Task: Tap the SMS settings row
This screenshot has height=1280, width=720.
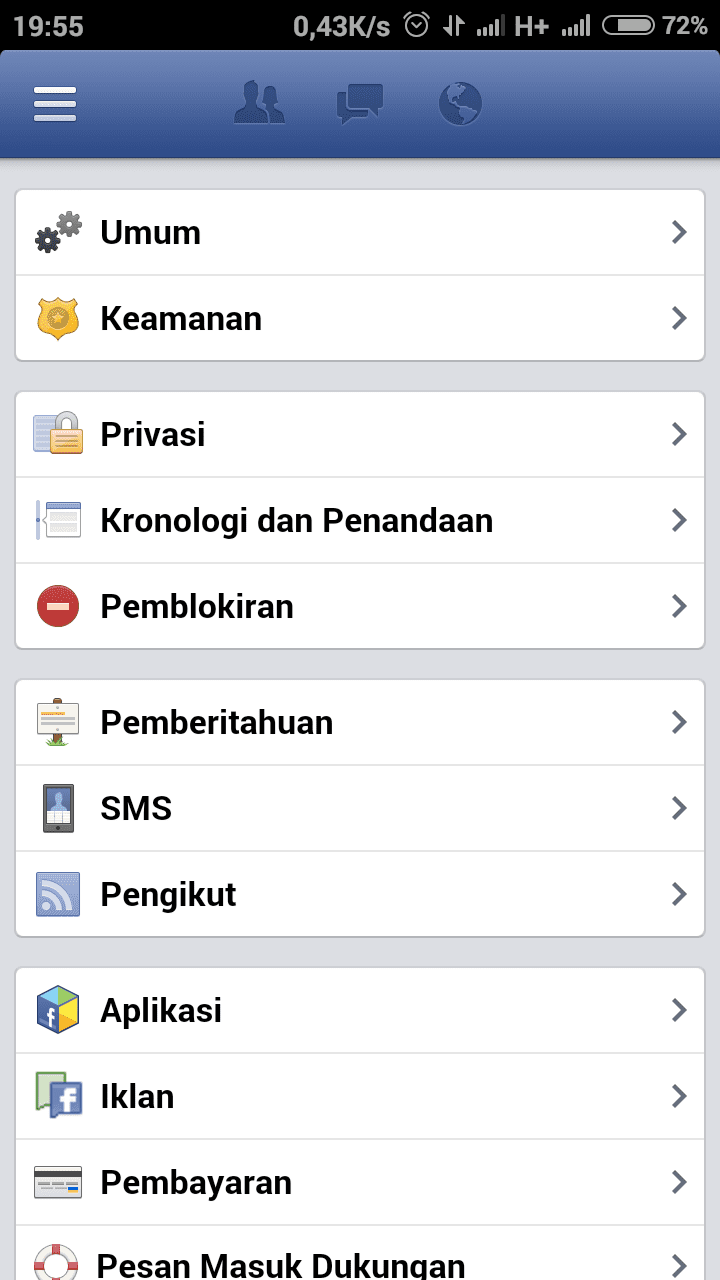Action: pos(360,809)
